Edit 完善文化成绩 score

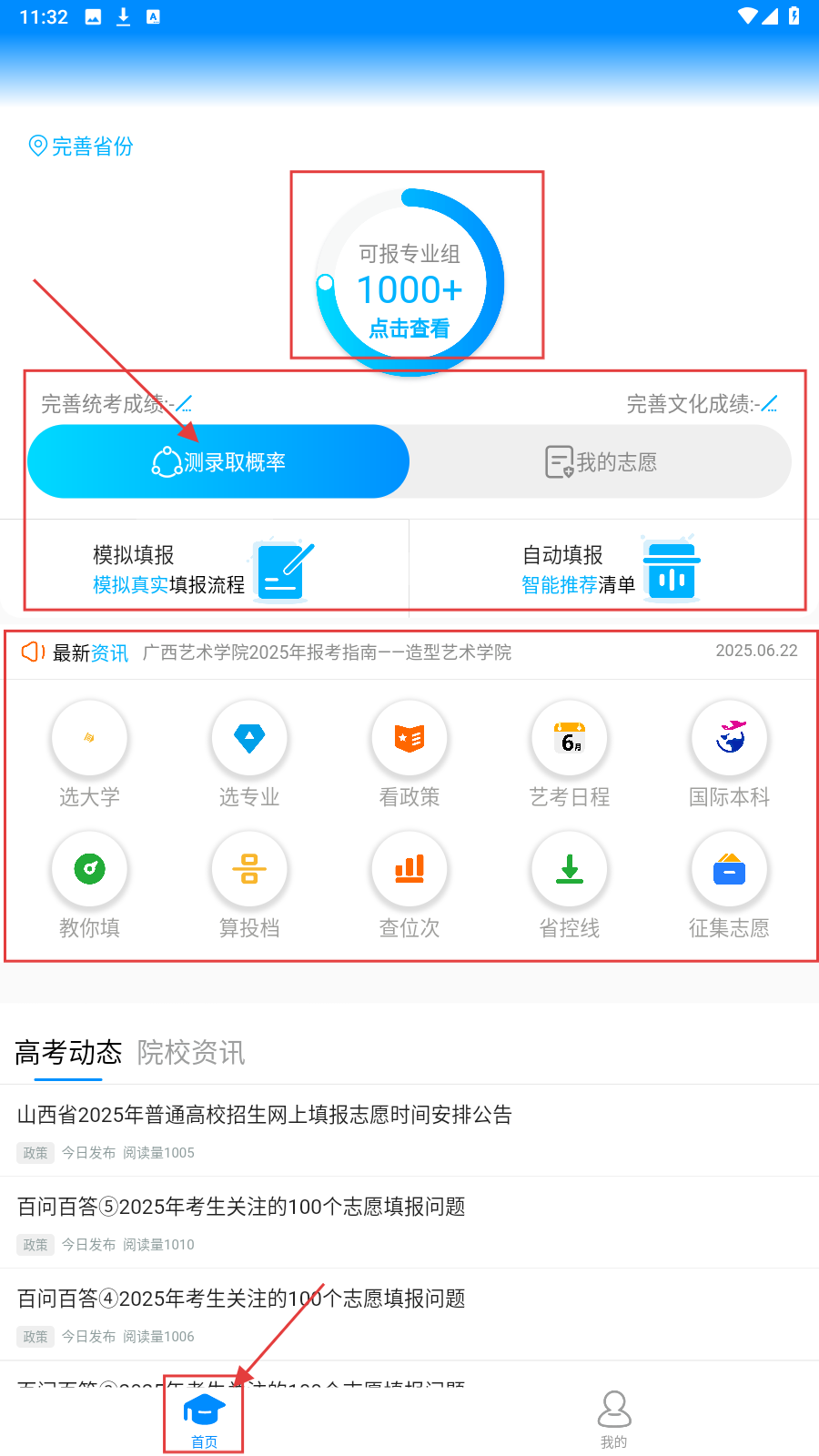[701, 404]
